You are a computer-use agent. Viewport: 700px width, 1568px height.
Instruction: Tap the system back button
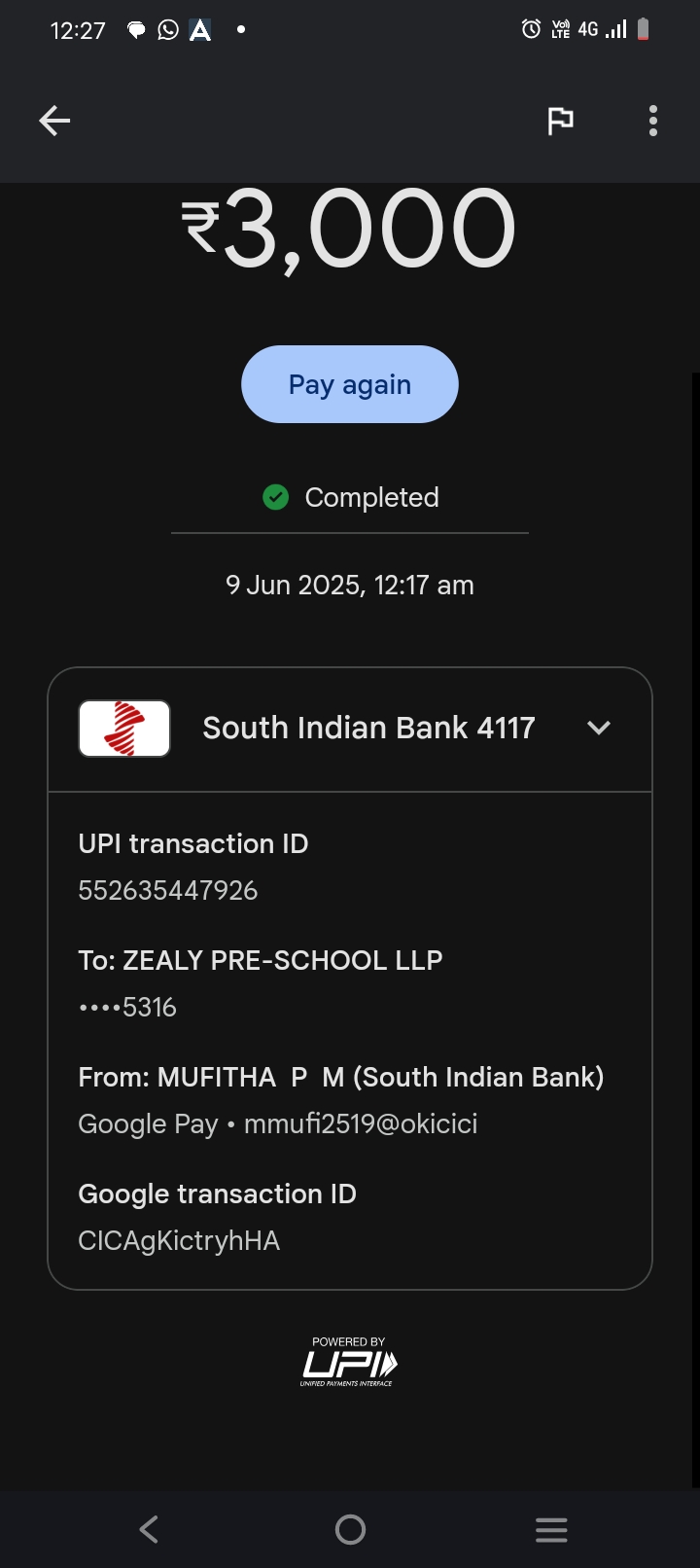pyautogui.click(x=149, y=1529)
